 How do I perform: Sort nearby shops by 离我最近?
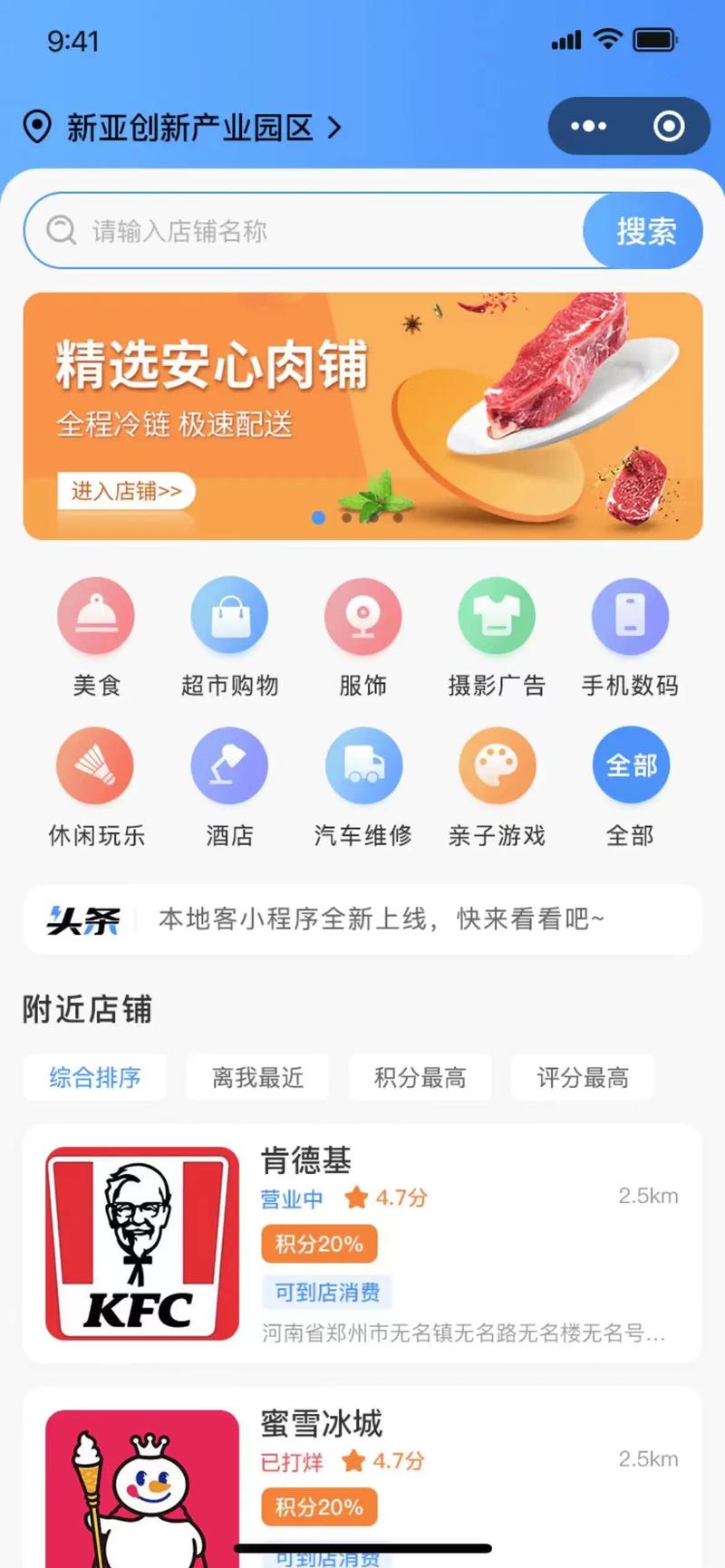click(257, 1077)
